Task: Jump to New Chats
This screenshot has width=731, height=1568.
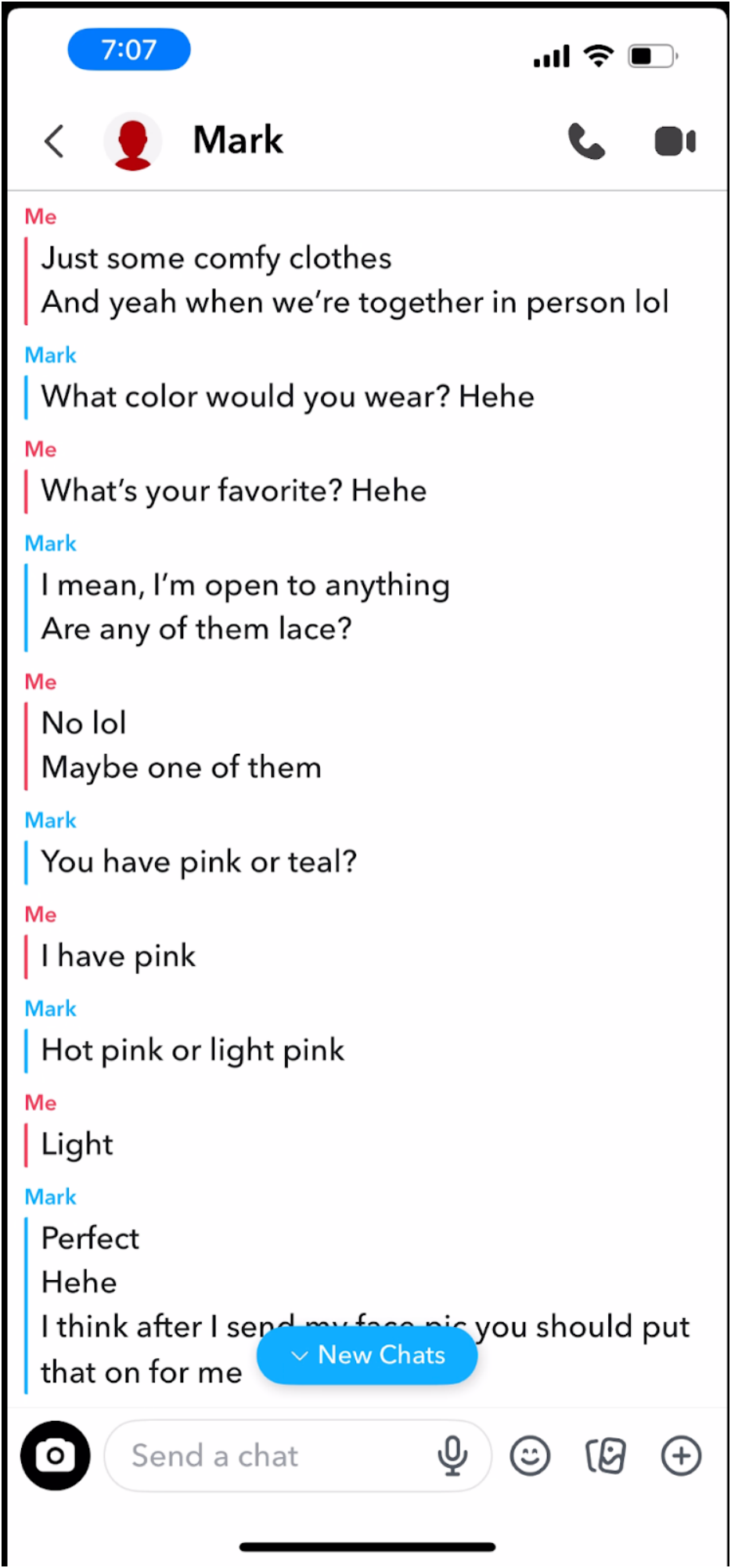Action: tap(367, 1355)
